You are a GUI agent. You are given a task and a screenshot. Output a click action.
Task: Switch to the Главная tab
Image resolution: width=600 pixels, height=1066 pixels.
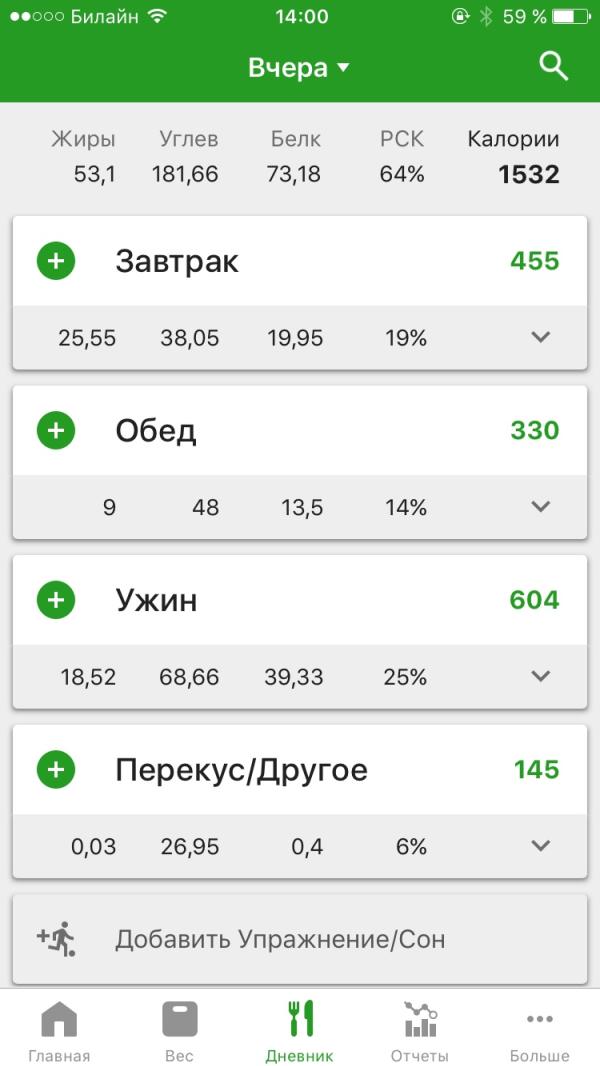pos(59,1029)
